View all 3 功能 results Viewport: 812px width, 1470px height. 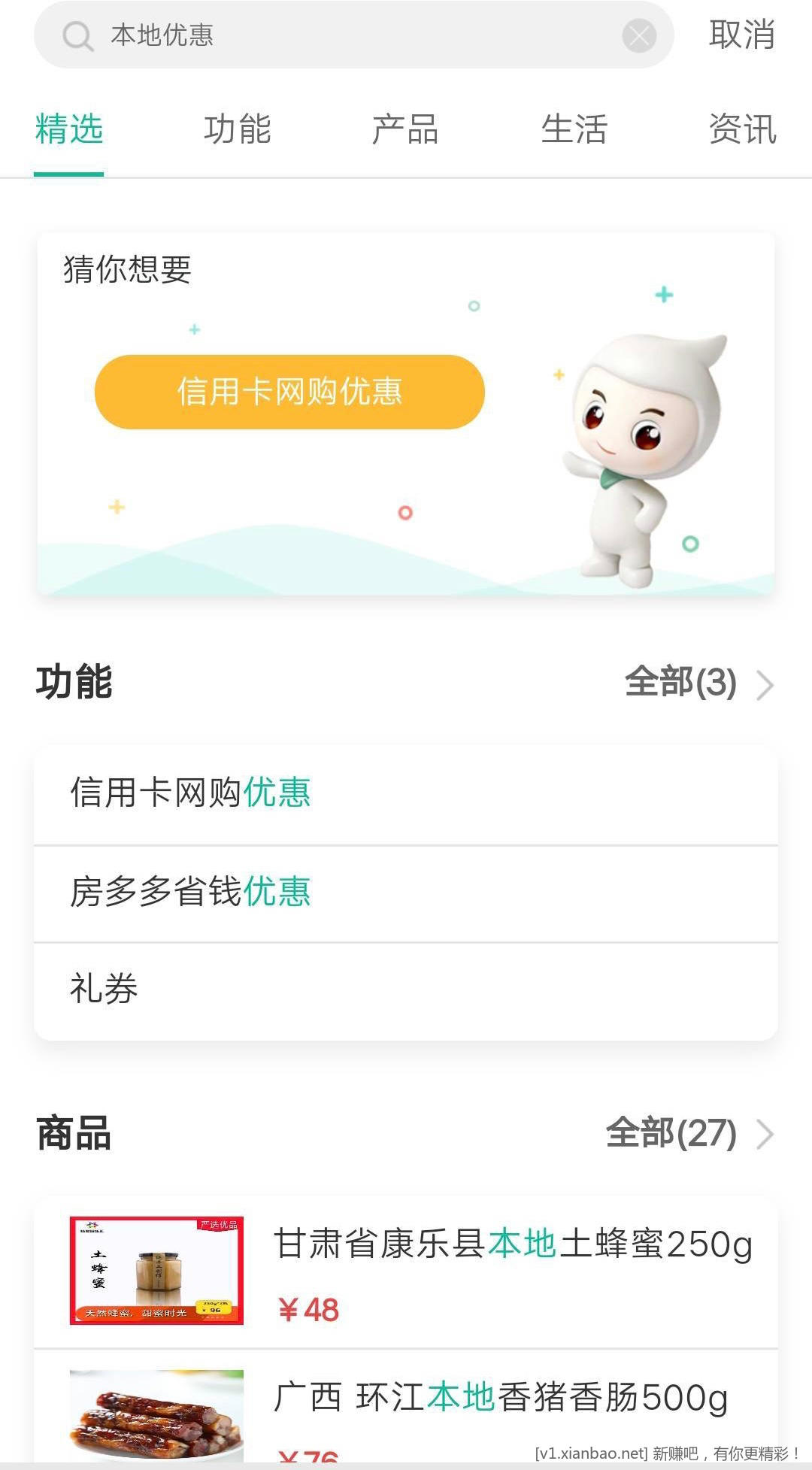(698, 683)
